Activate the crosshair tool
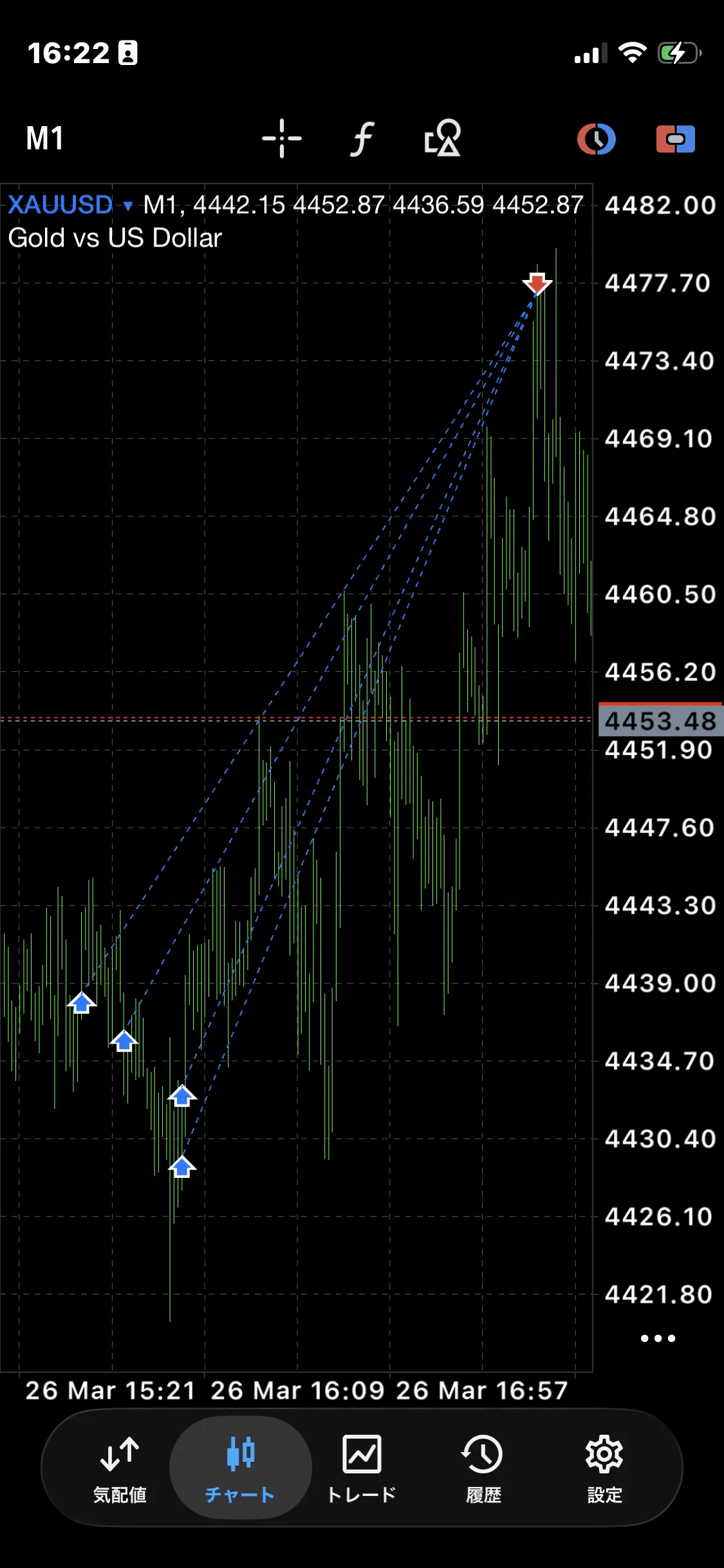This screenshot has width=724, height=1568. pyautogui.click(x=281, y=138)
